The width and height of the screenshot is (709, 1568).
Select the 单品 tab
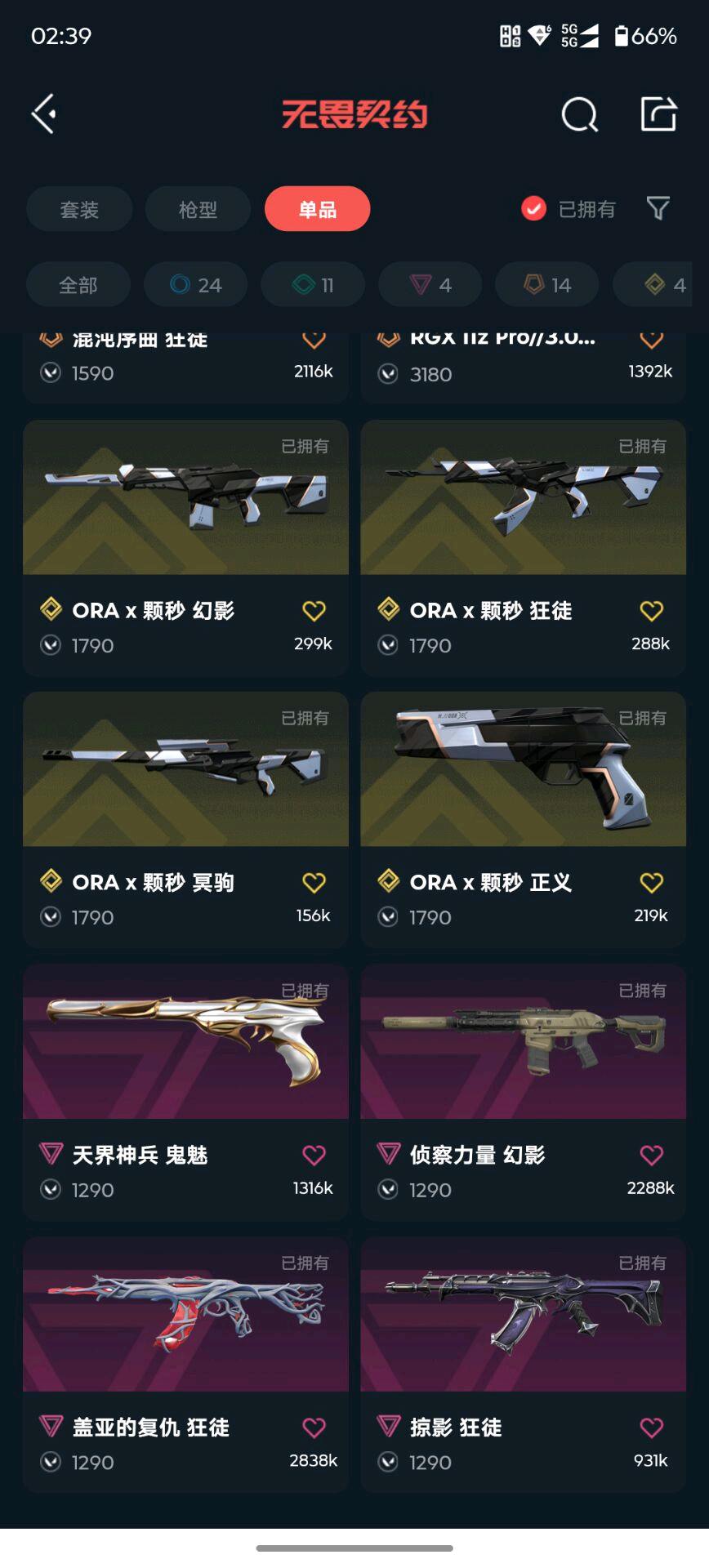[x=317, y=209]
